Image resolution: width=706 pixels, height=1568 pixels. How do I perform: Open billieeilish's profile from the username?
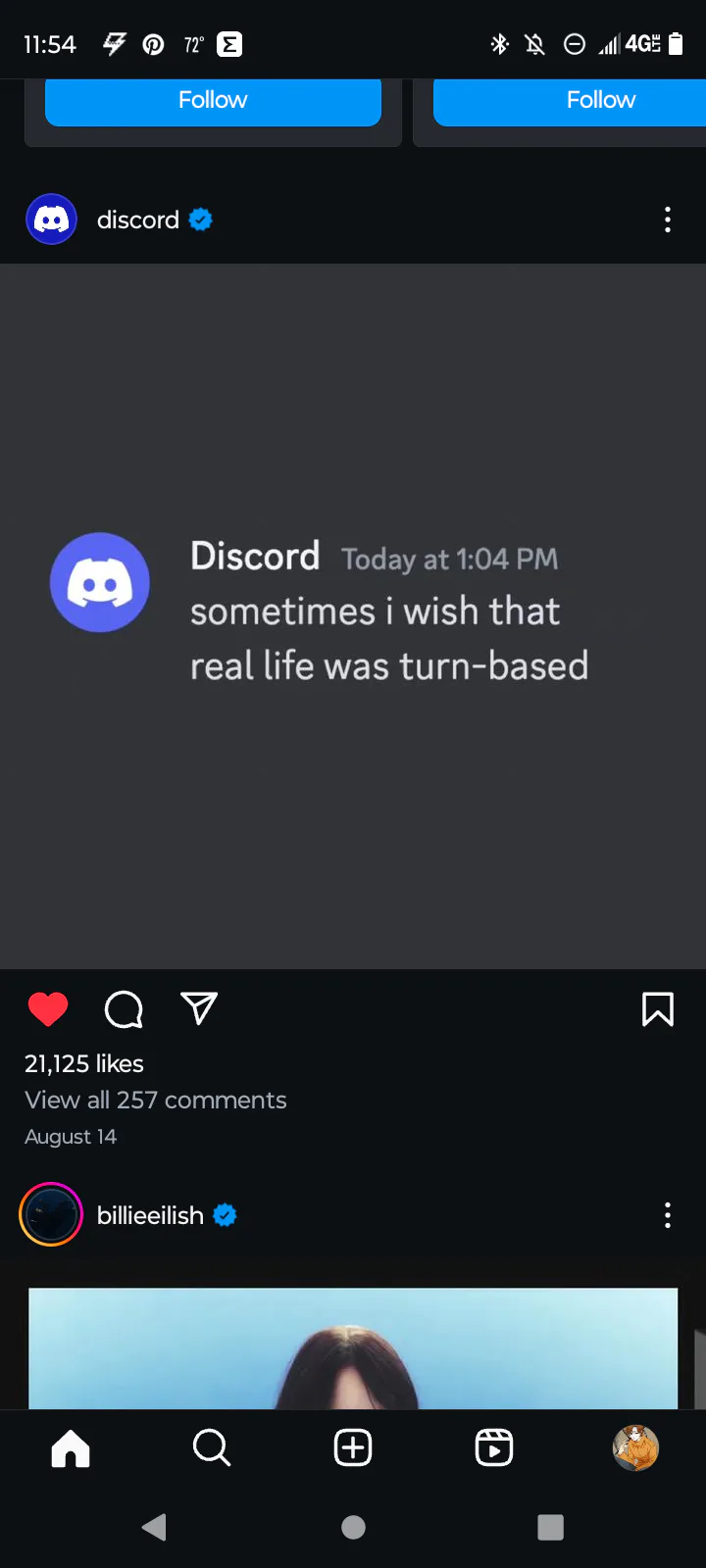(150, 1215)
